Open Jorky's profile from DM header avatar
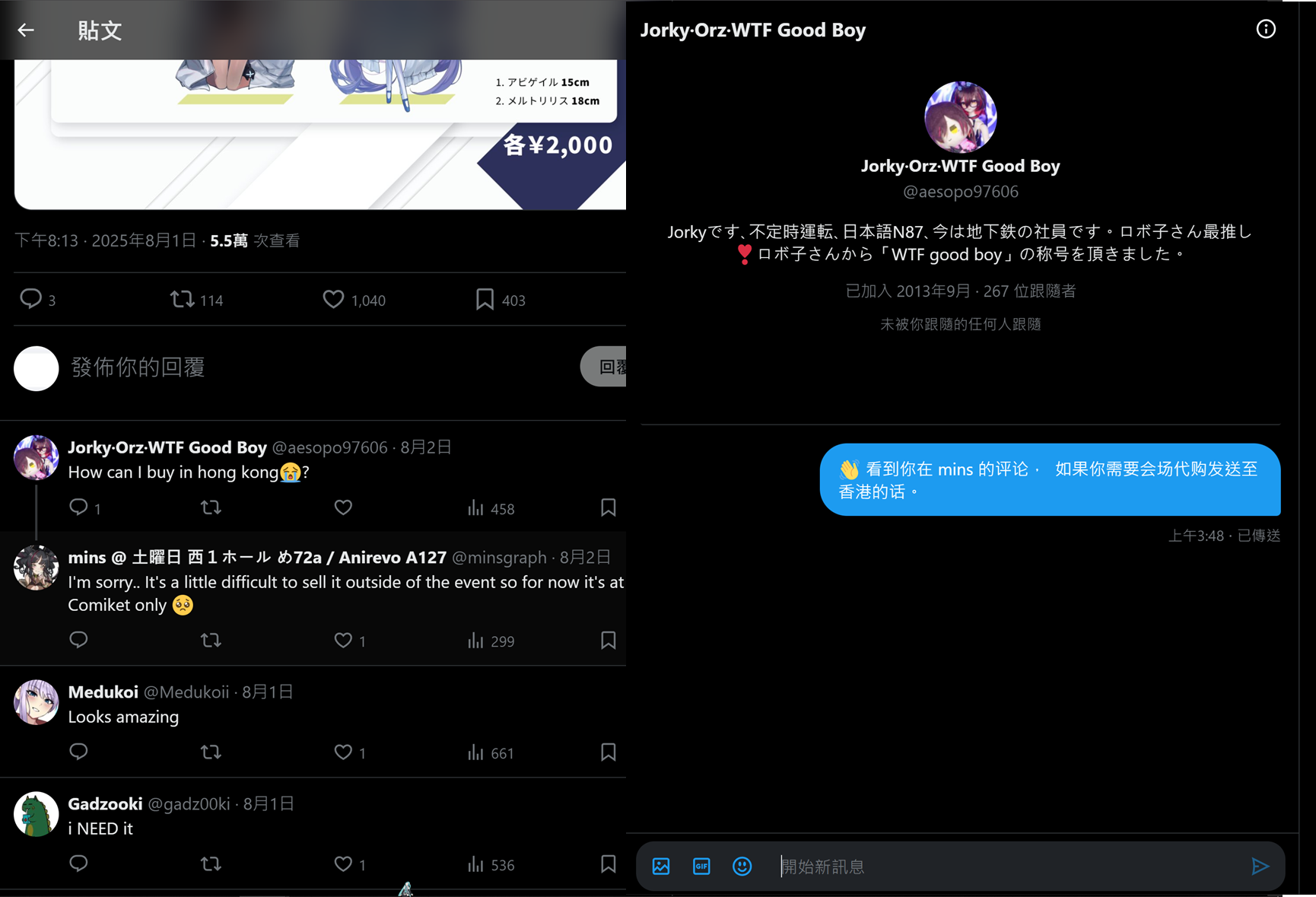 (960, 117)
